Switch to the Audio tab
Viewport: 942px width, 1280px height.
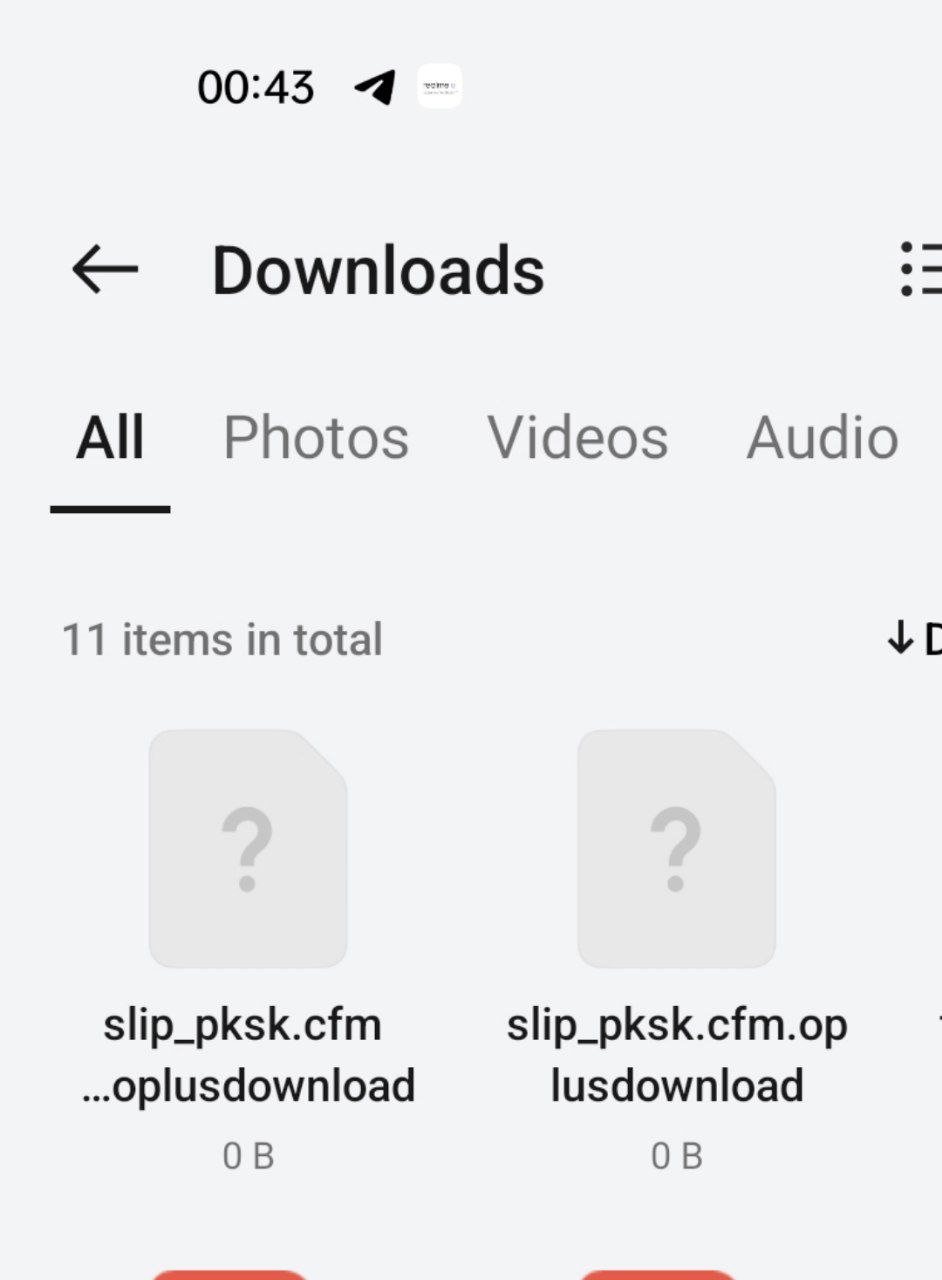(x=822, y=438)
